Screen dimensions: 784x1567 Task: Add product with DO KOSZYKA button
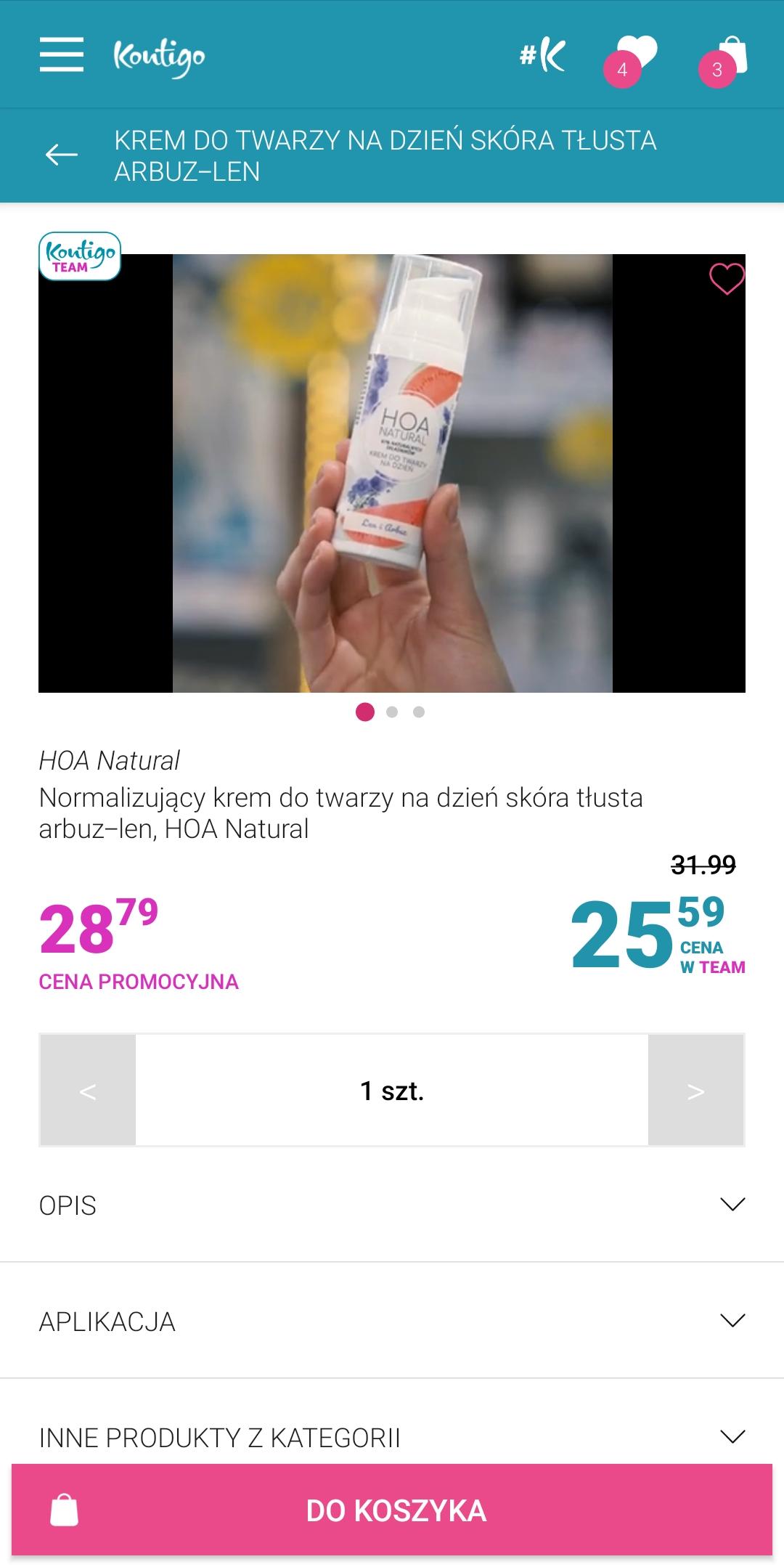pos(392,1510)
